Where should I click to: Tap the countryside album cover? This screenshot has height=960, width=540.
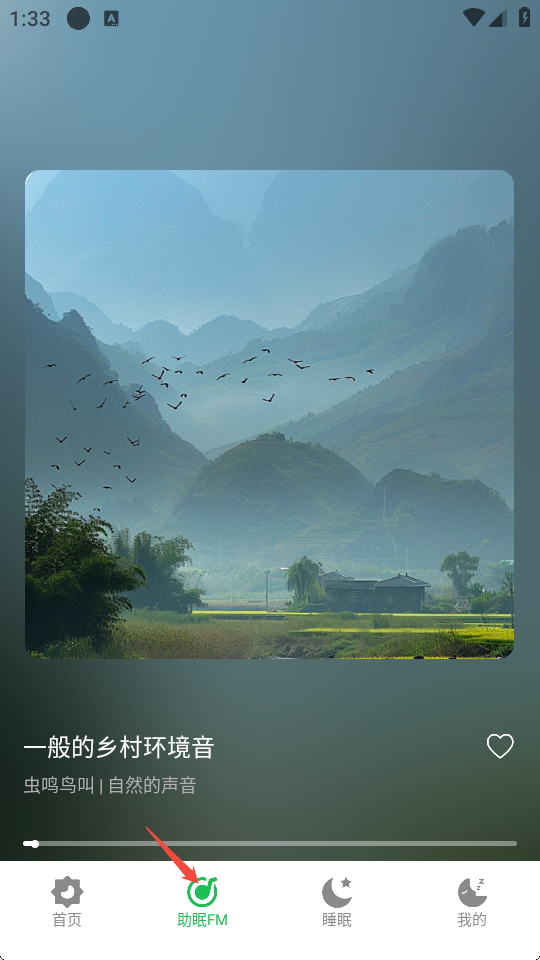click(x=269, y=414)
